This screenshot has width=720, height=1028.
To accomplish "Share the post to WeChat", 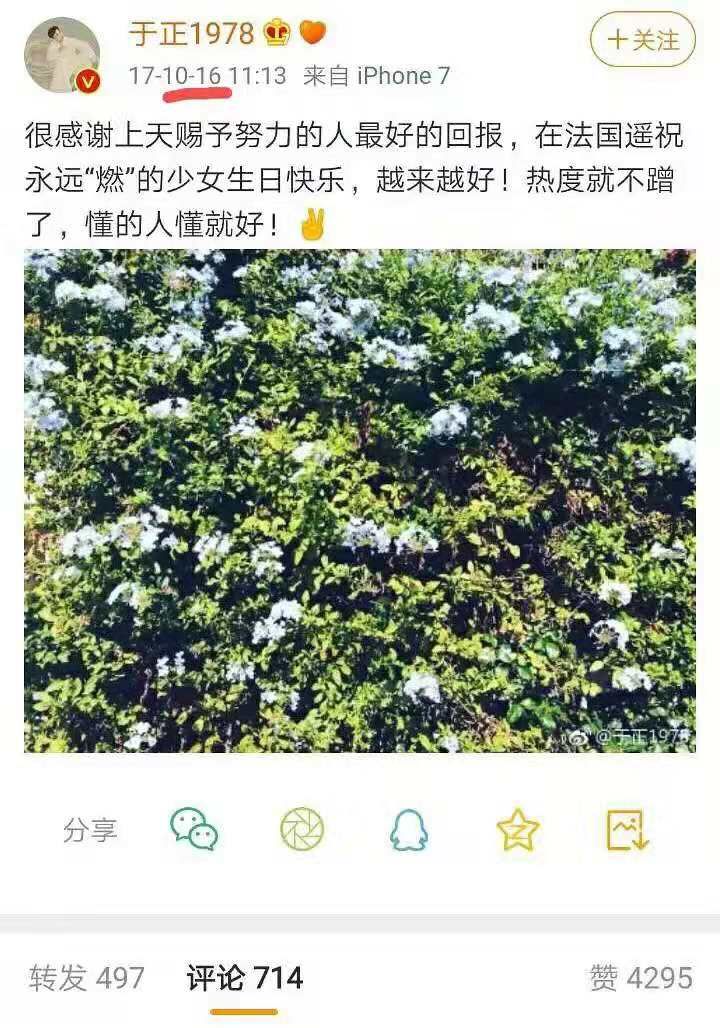I will pyautogui.click(x=193, y=829).
